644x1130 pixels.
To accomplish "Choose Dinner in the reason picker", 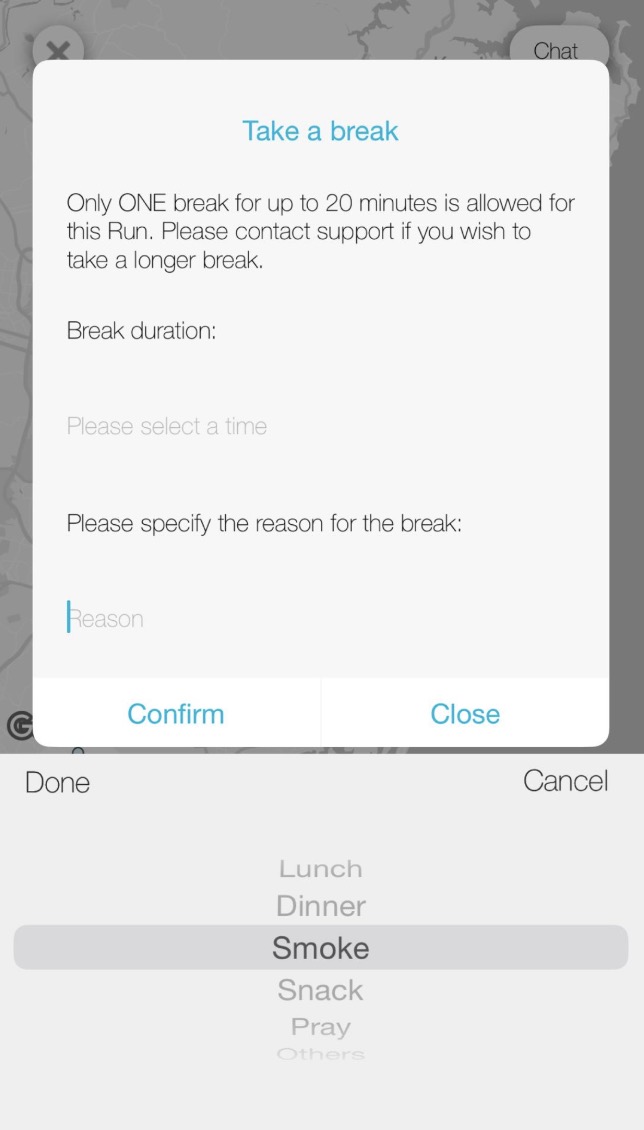I will [x=321, y=906].
